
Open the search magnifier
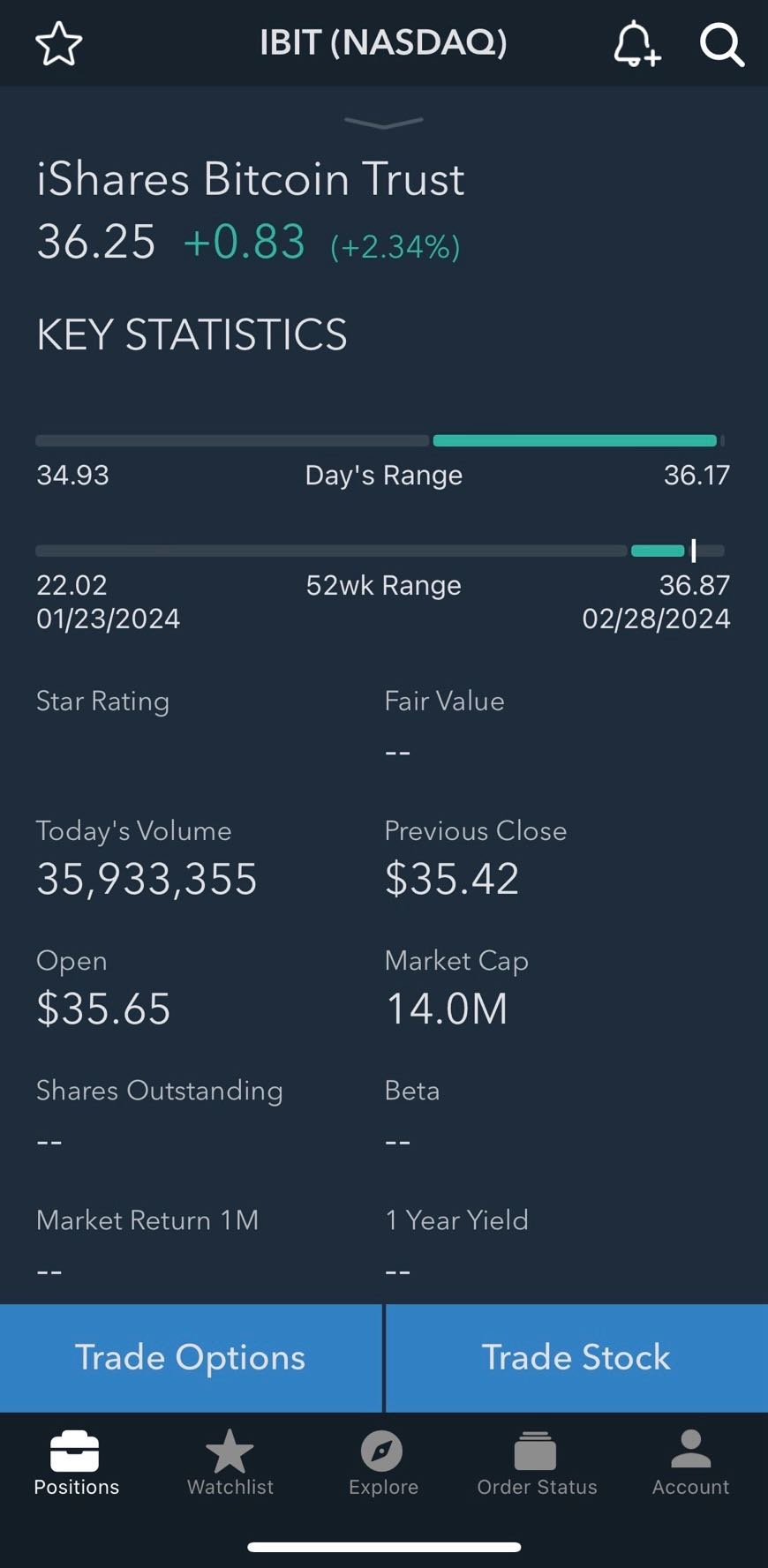pyautogui.click(x=721, y=44)
